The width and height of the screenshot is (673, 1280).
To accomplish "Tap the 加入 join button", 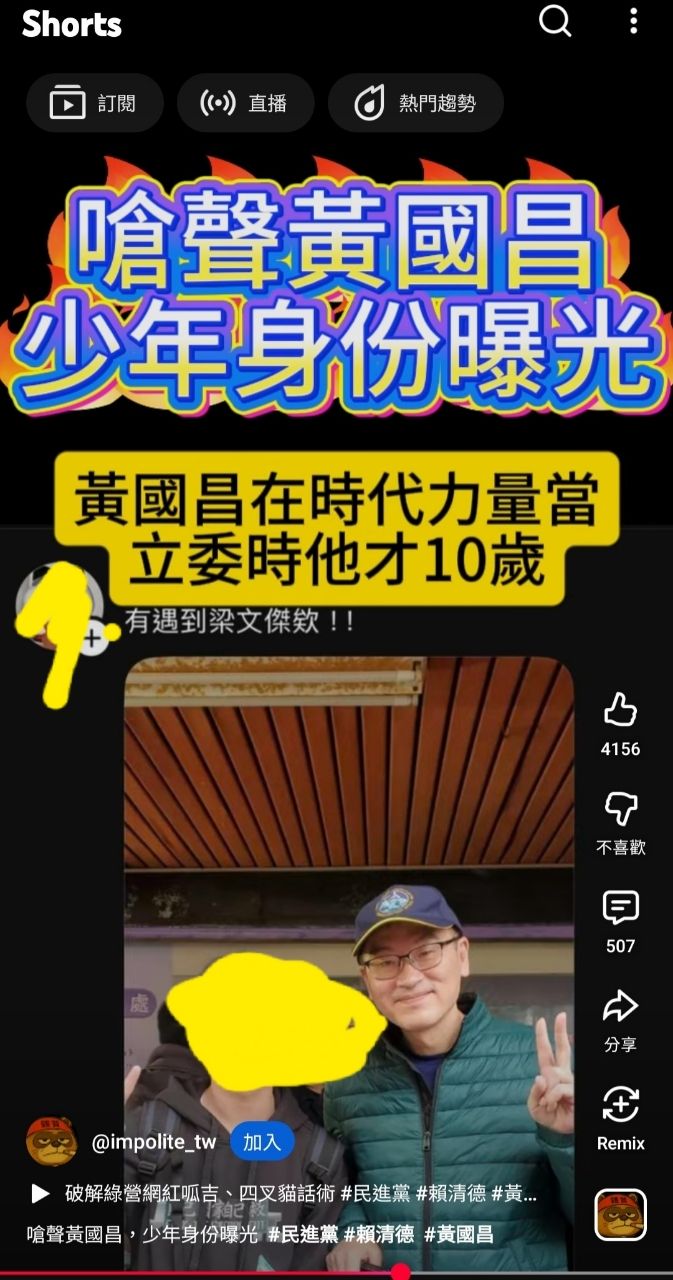I will coord(262,1142).
